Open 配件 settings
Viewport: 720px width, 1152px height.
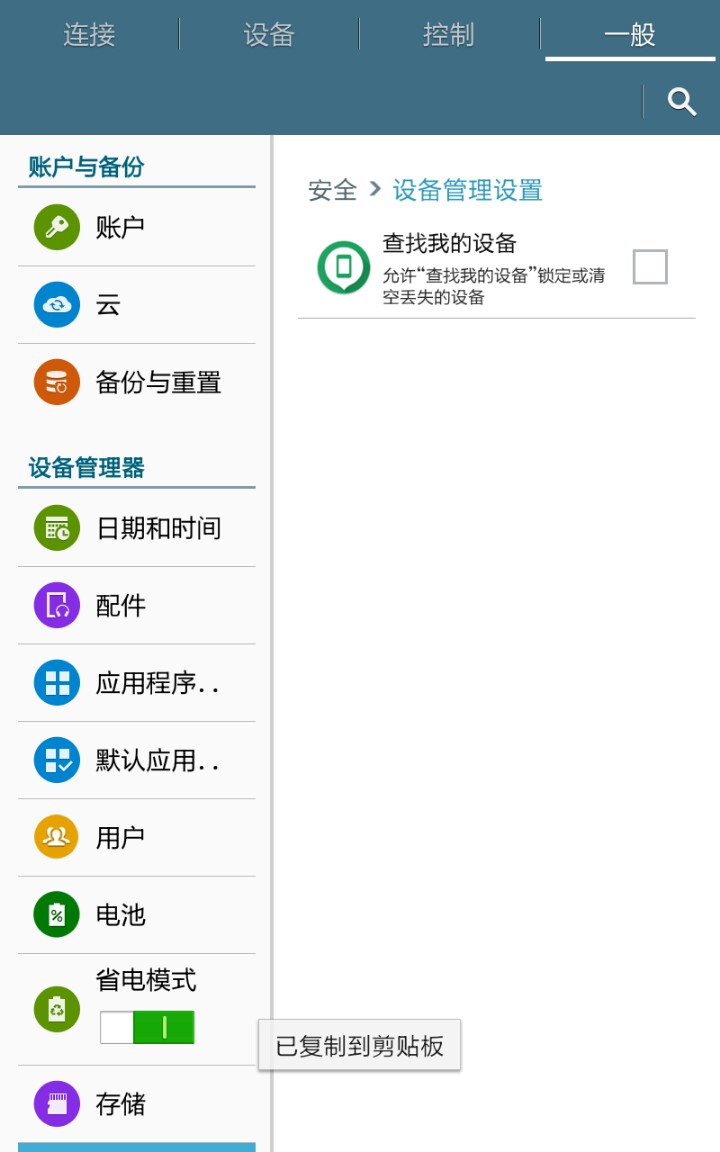(136, 605)
